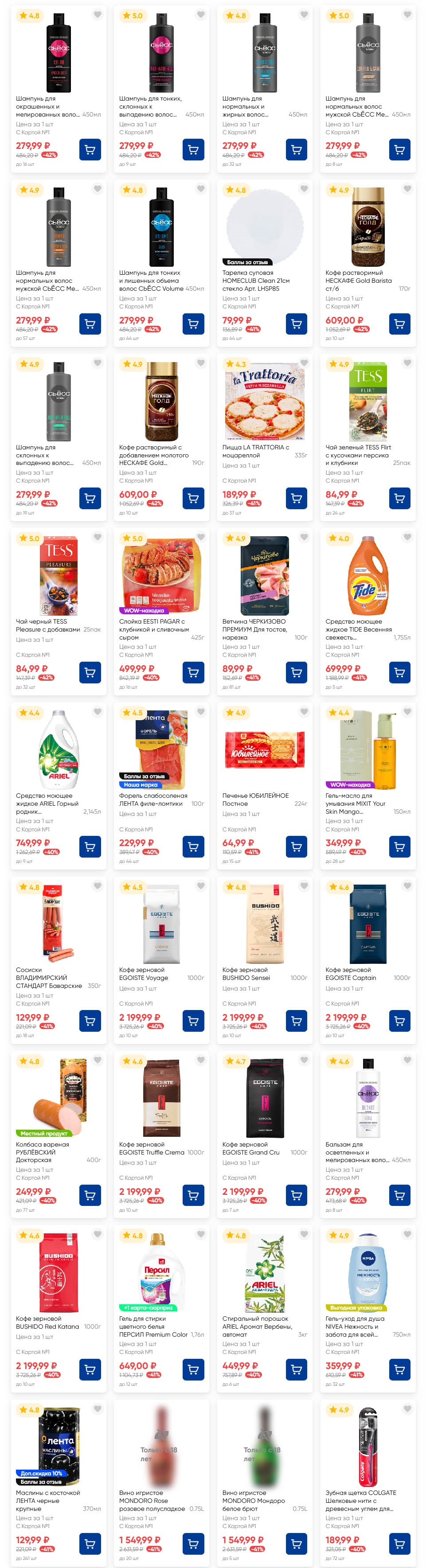Add TESS Flirt green tea to cart
The height and width of the screenshot is (1568, 430).
click(399, 498)
